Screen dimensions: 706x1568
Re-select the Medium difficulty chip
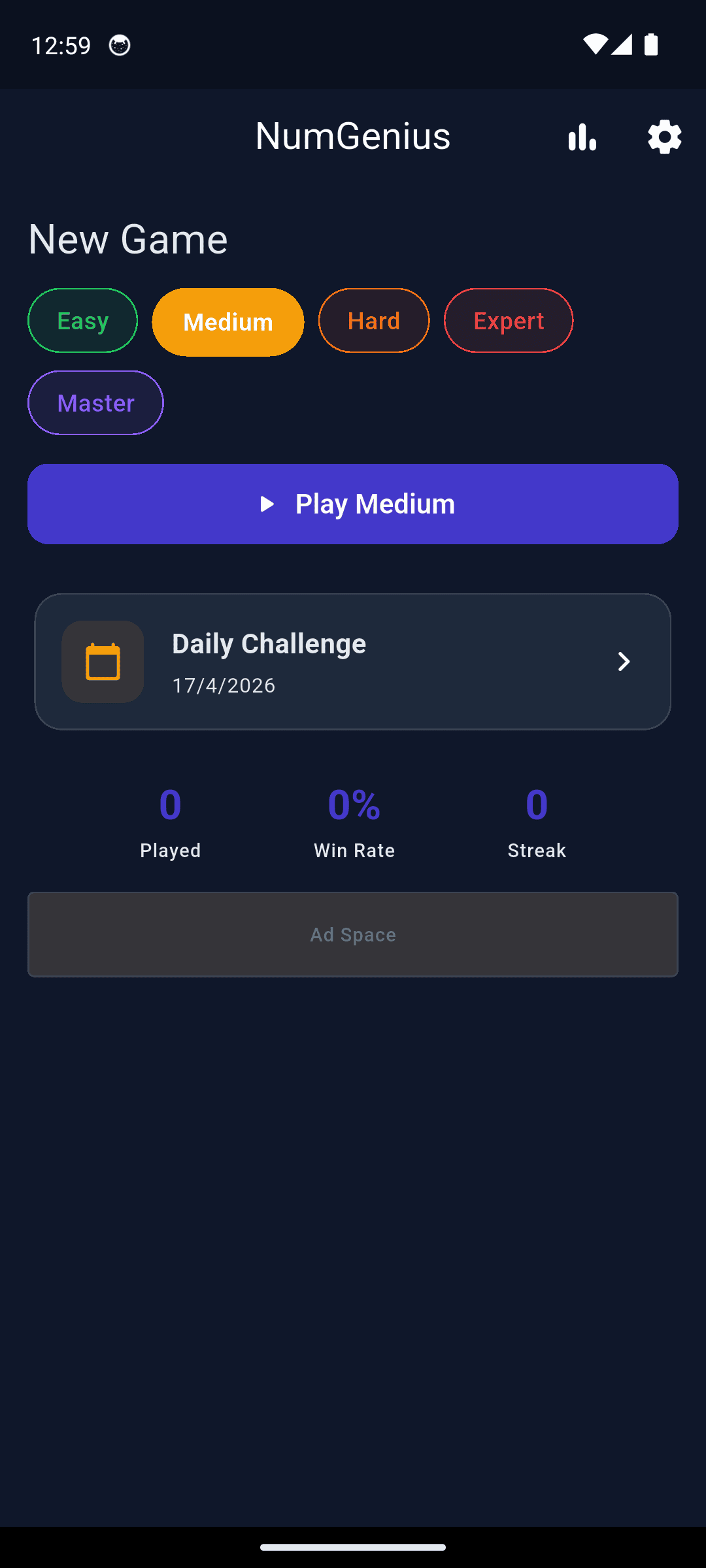[227, 321]
